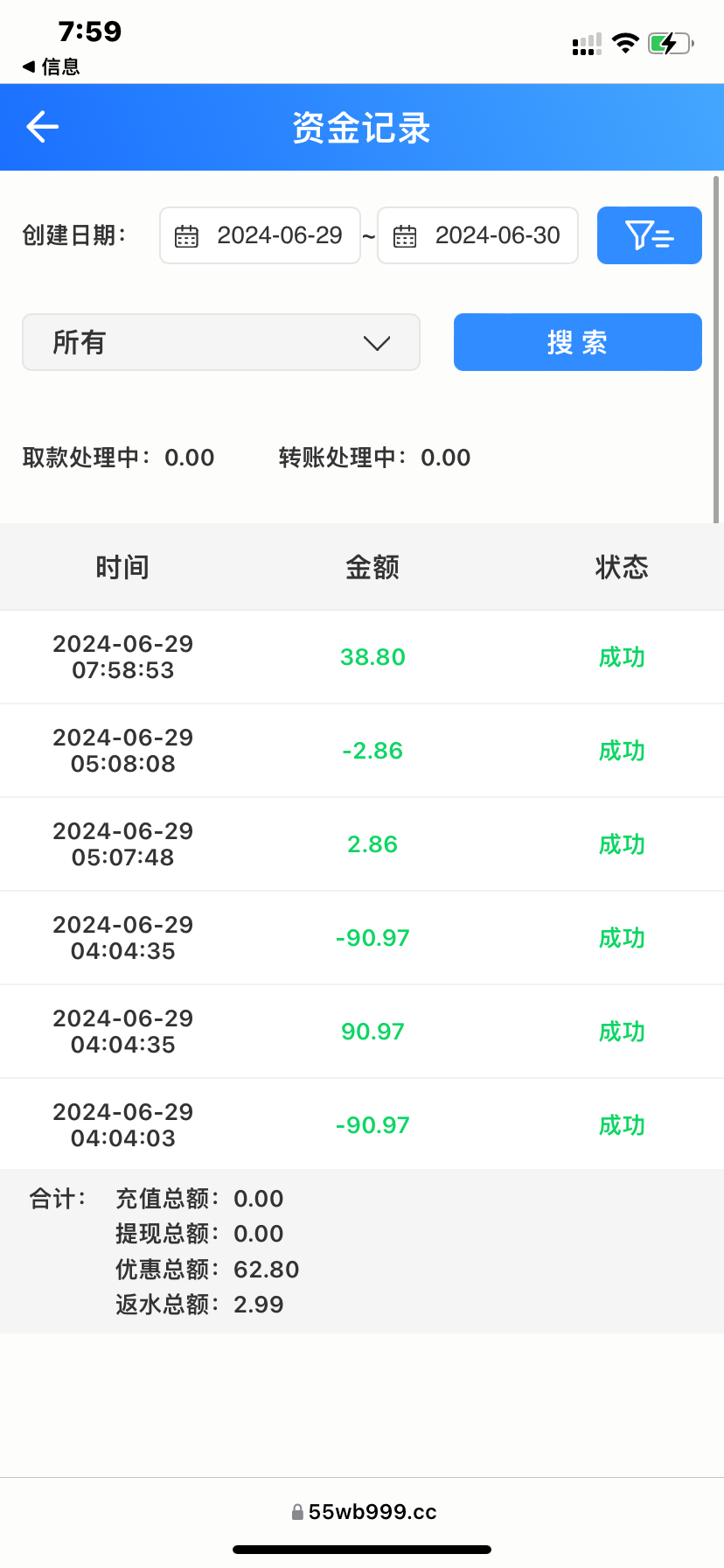
Task: Tap the 搜索 search button
Action: pyautogui.click(x=577, y=342)
